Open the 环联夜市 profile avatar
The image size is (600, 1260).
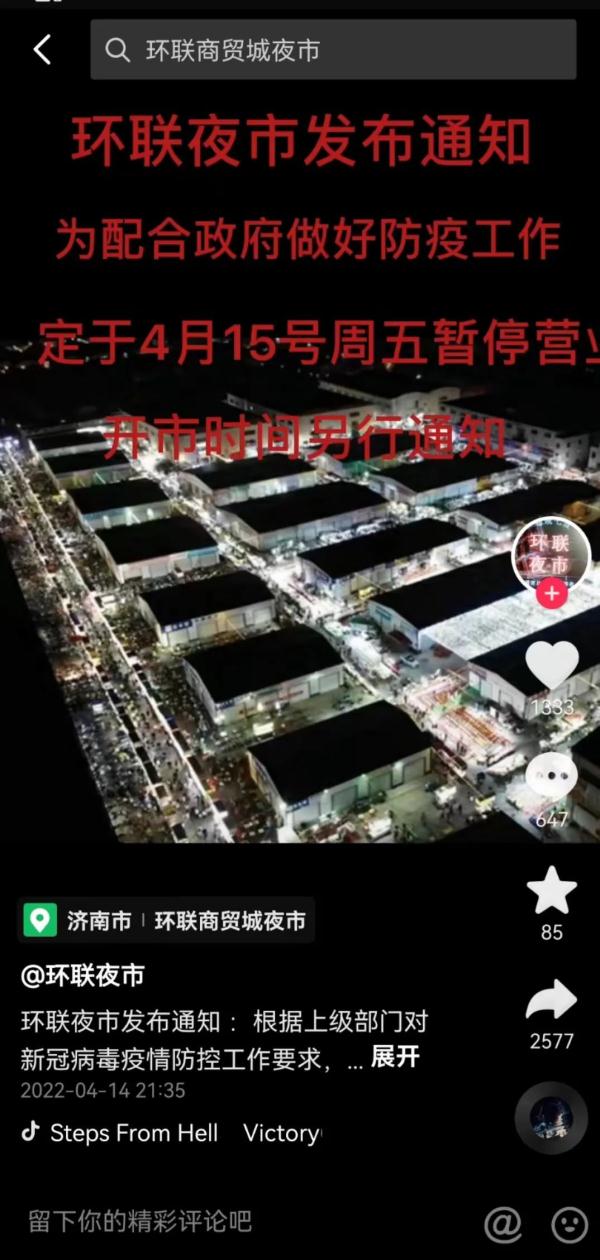[x=551, y=557]
